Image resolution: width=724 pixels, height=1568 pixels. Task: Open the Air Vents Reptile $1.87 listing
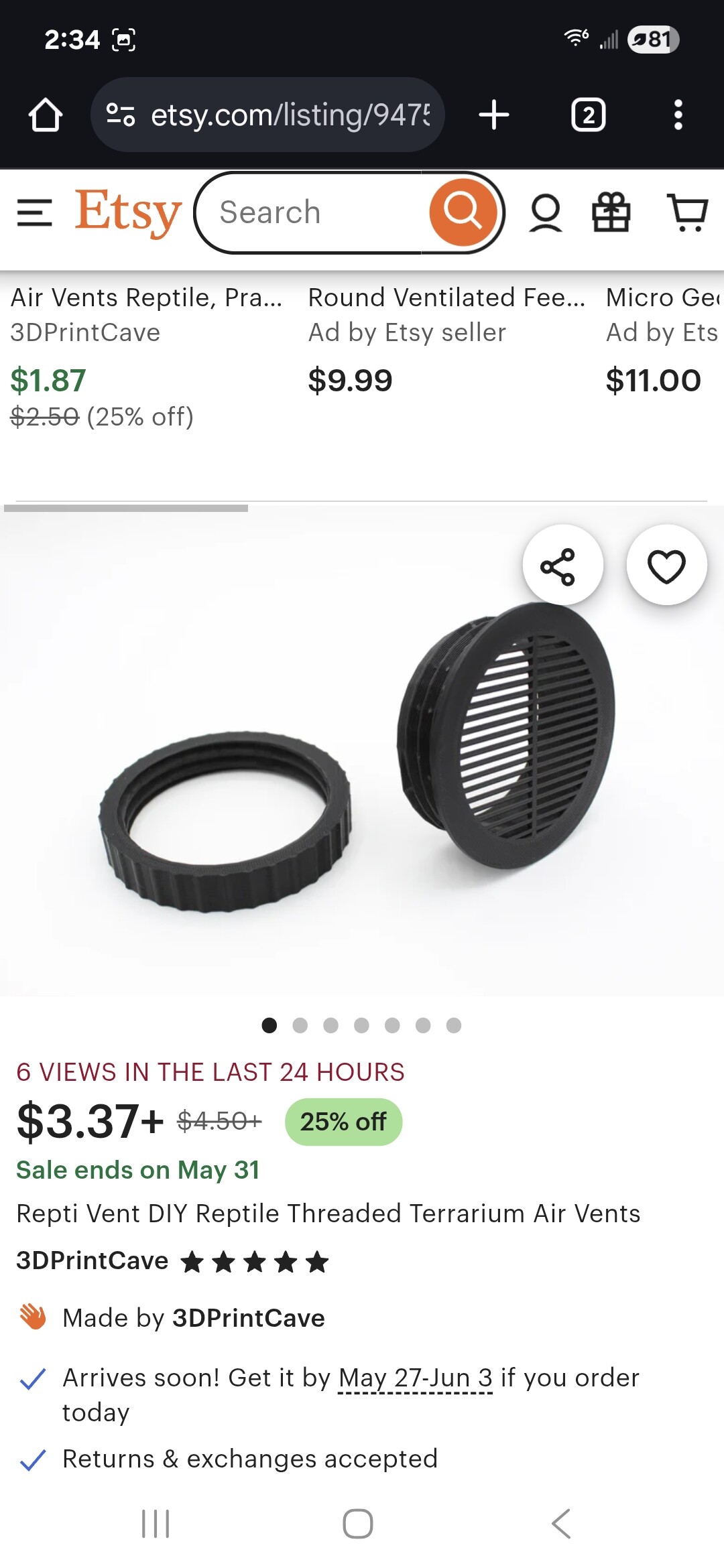point(147,355)
